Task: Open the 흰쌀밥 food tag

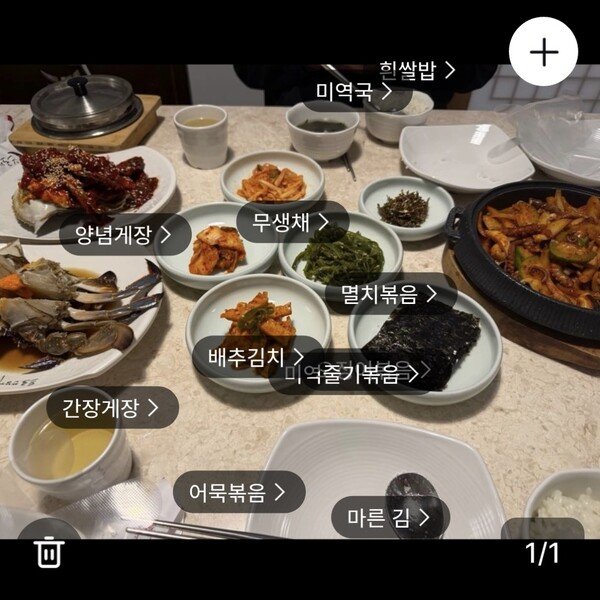Action: click(x=418, y=70)
